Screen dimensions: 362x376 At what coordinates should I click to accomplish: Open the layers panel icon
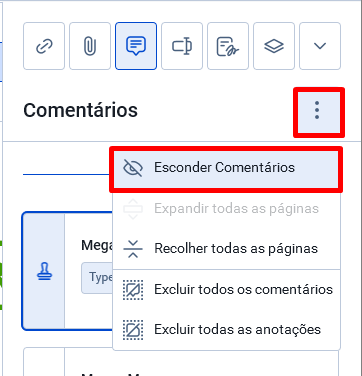(274, 46)
